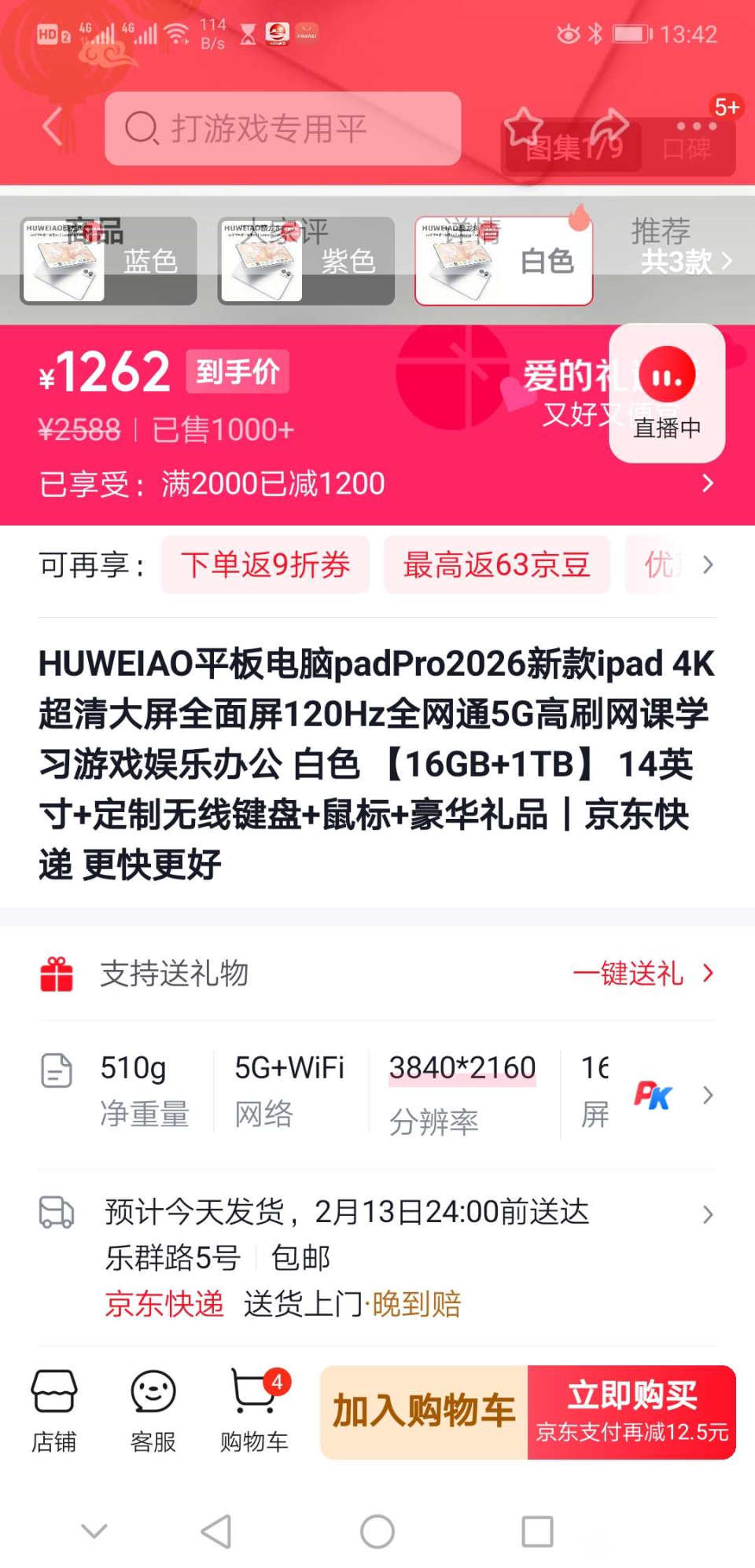Go back using the top-left arrow

(x=53, y=127)
